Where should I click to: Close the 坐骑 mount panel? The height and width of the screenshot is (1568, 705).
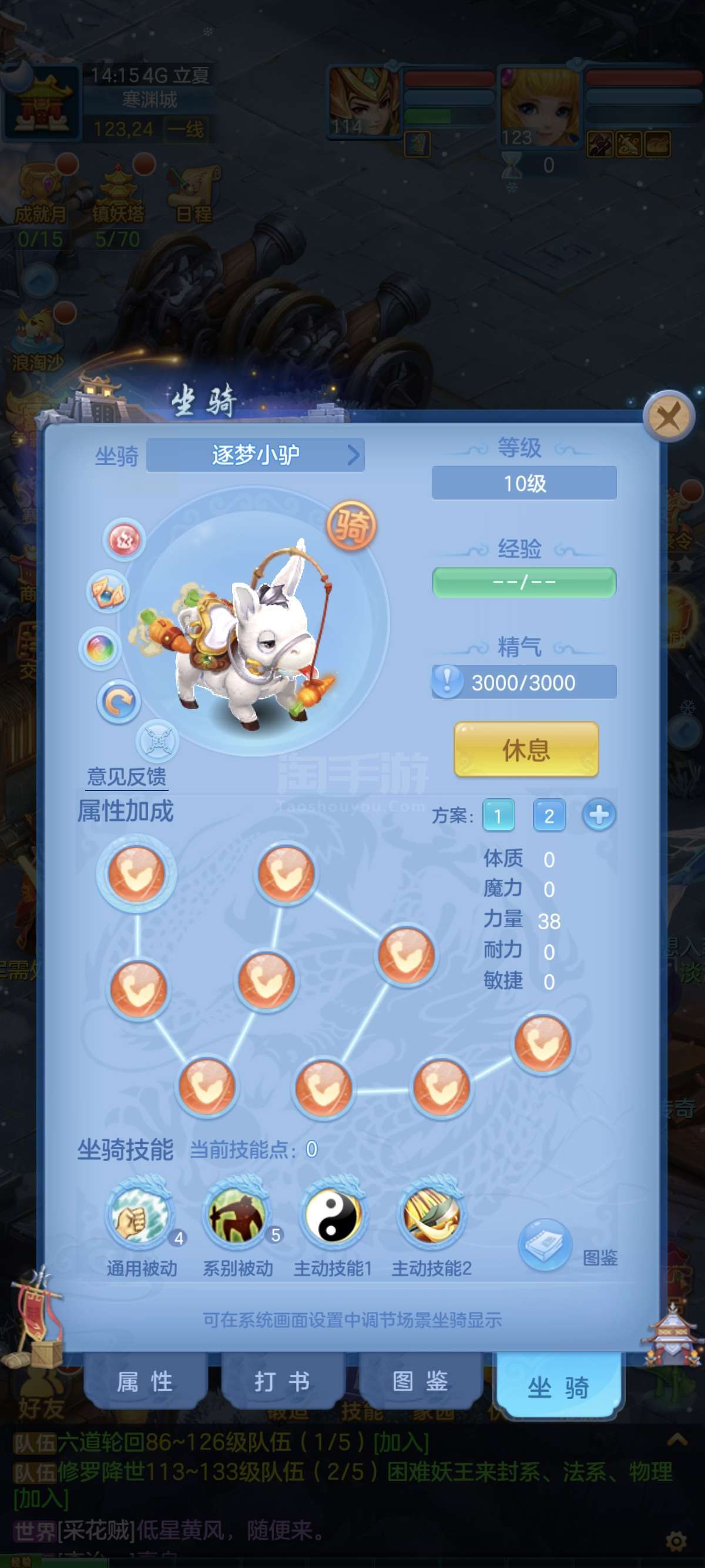[669, 417]
